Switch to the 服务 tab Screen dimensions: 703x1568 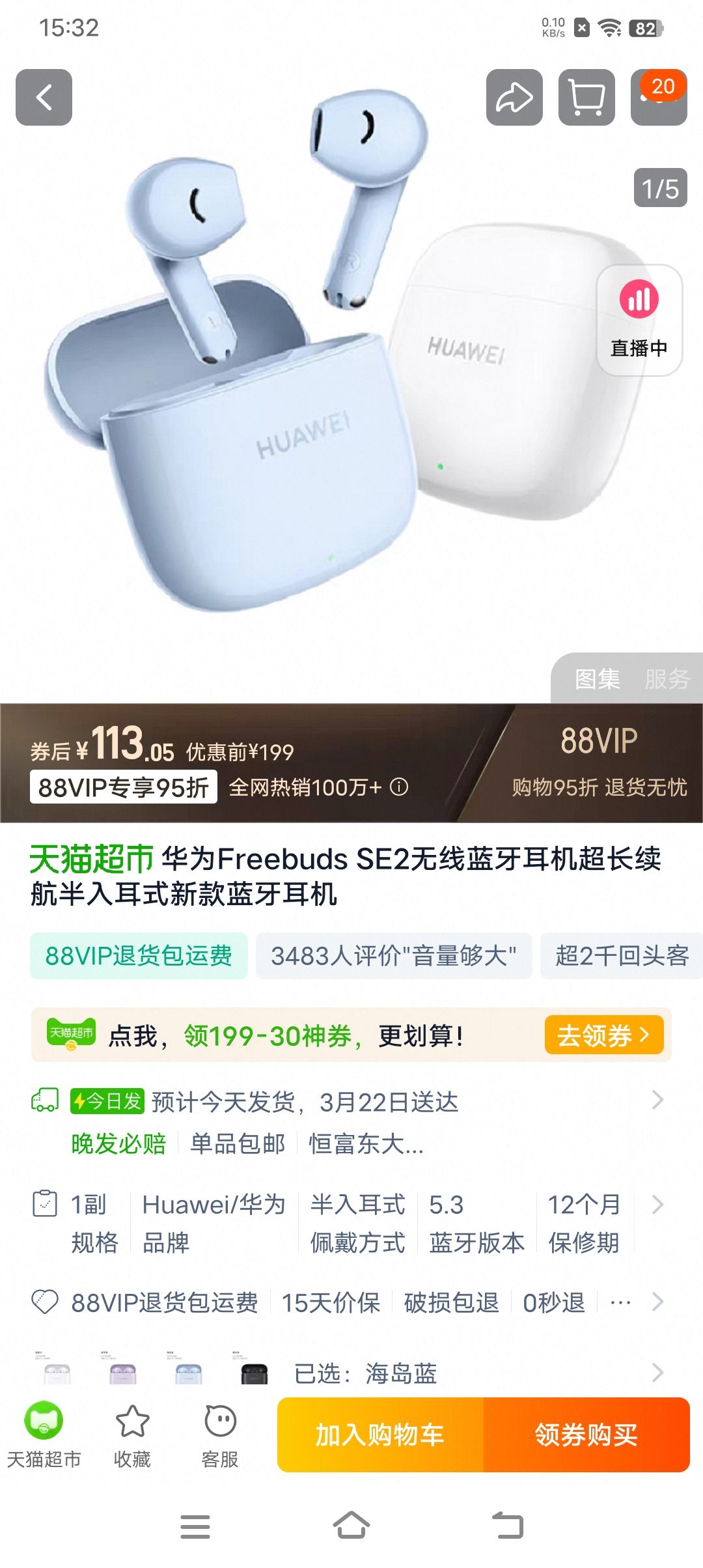click(x=667, y=679)
